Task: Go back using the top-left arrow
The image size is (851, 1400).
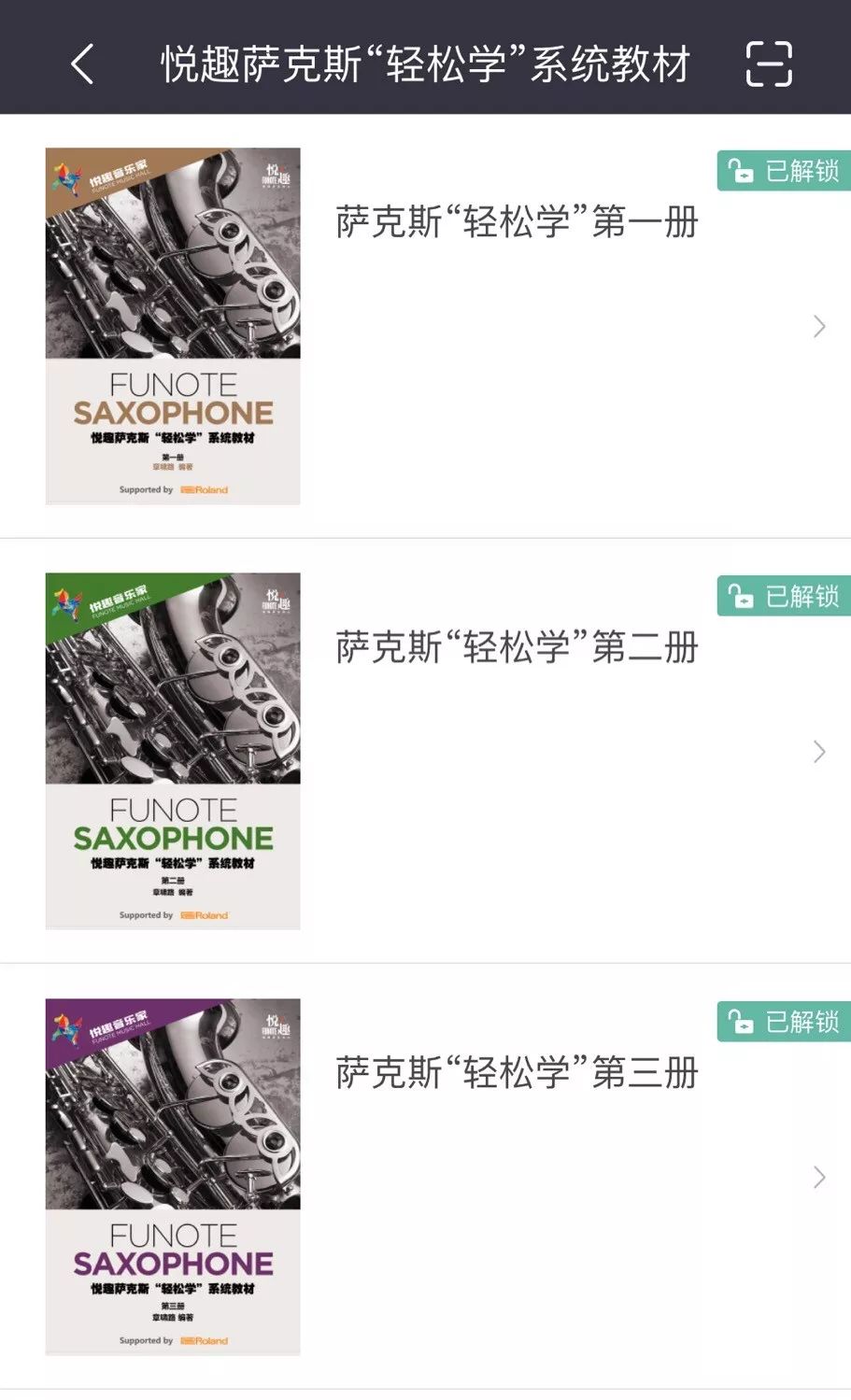Action: [82, 64]
